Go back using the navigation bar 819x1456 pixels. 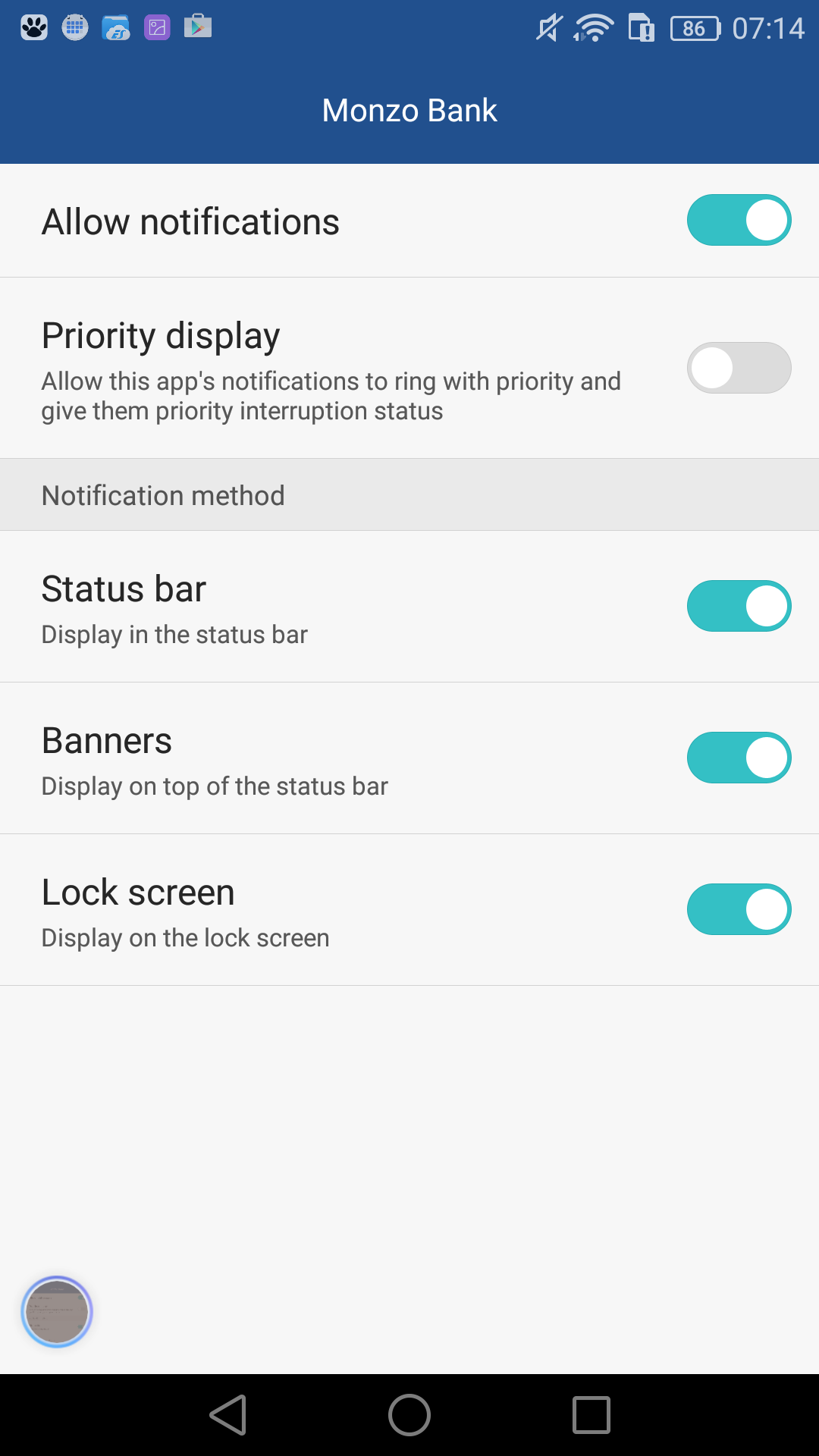pyautogui.click(x=228, y=1415)
